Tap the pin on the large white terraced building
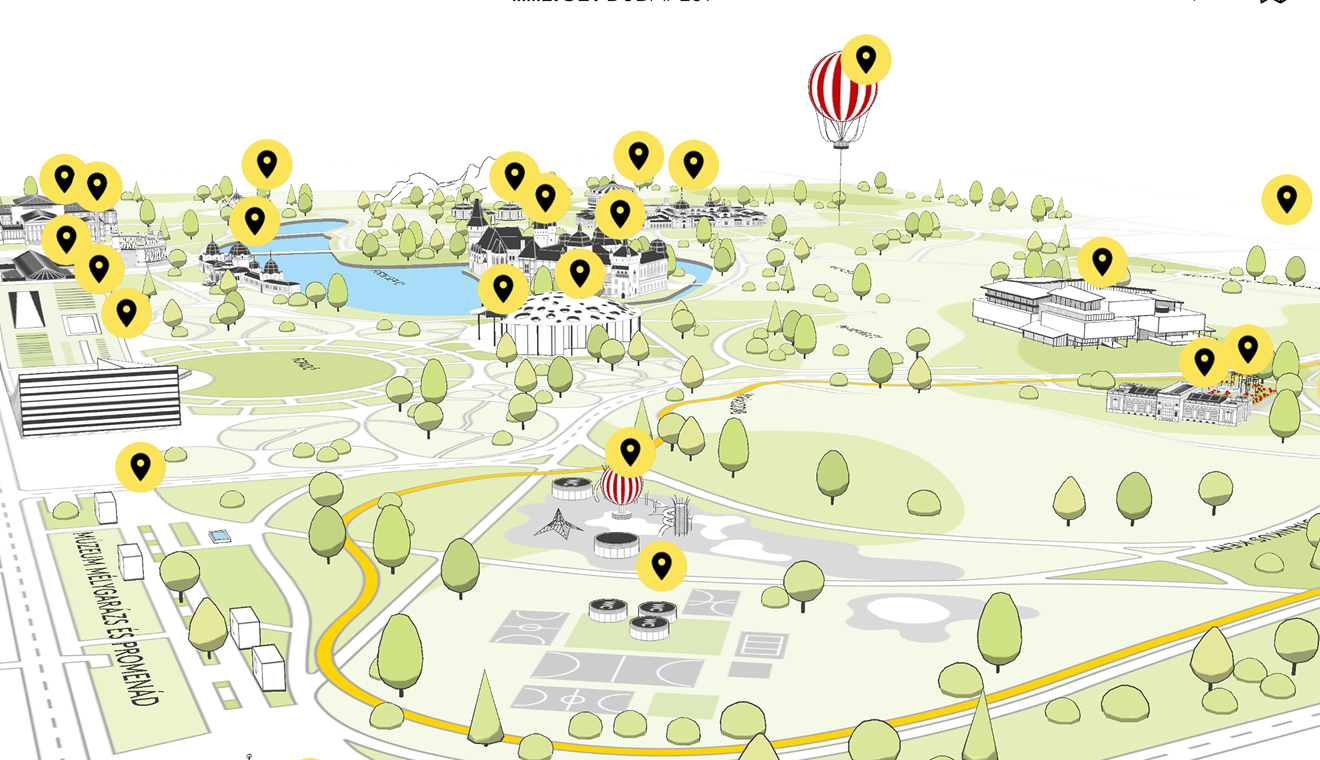The height and width of the screenshot is (760, 1320). point(1102,263)
